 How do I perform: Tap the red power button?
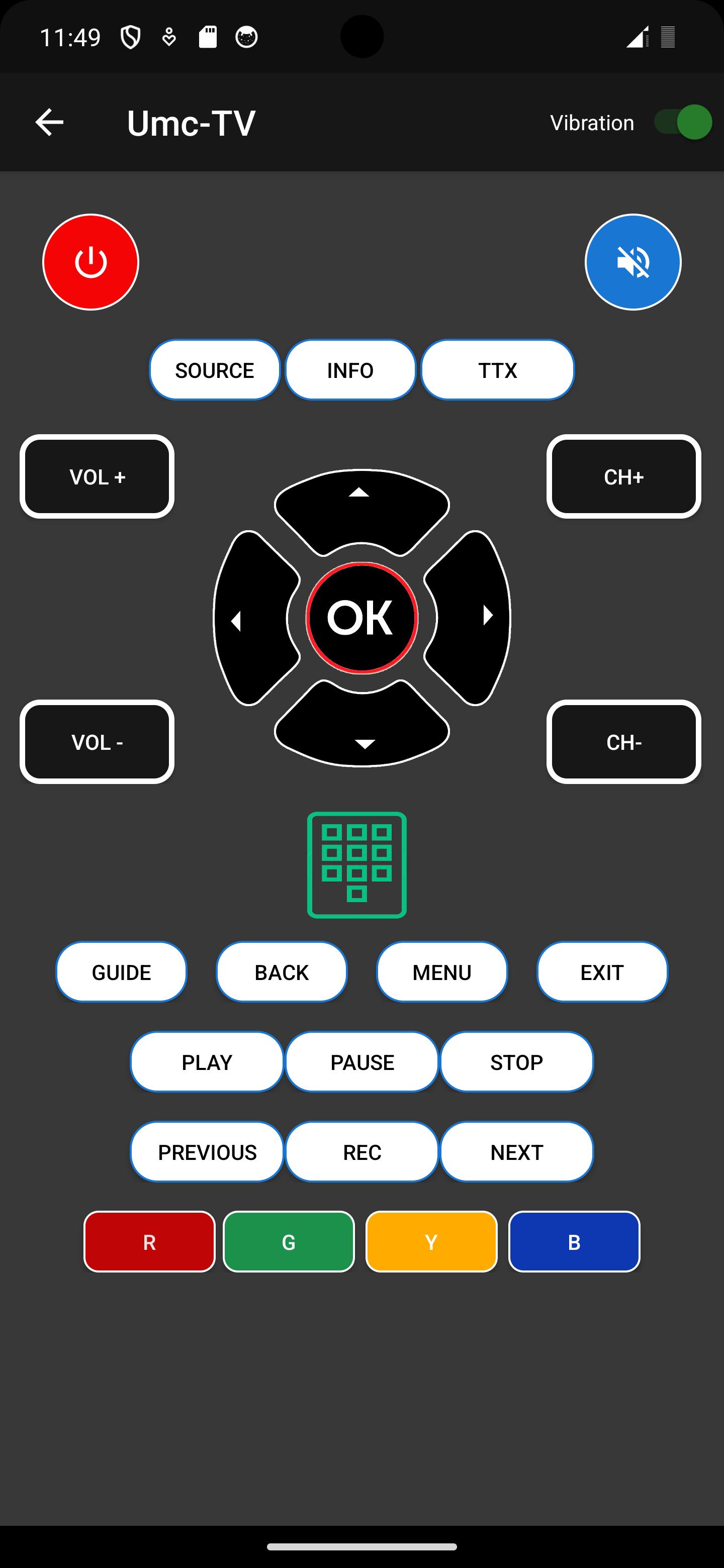click(x=90, y=262)
